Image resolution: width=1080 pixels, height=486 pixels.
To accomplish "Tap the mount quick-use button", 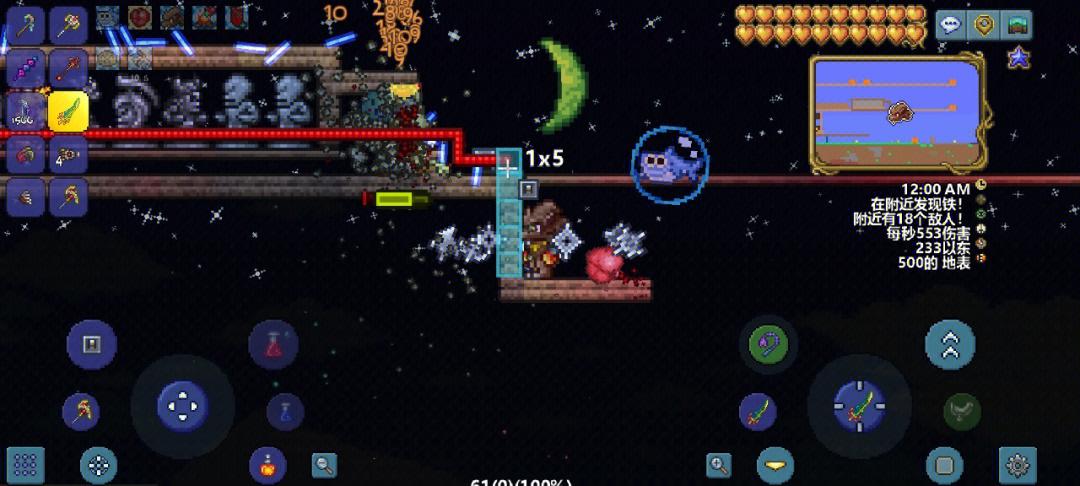I will 961,410.
